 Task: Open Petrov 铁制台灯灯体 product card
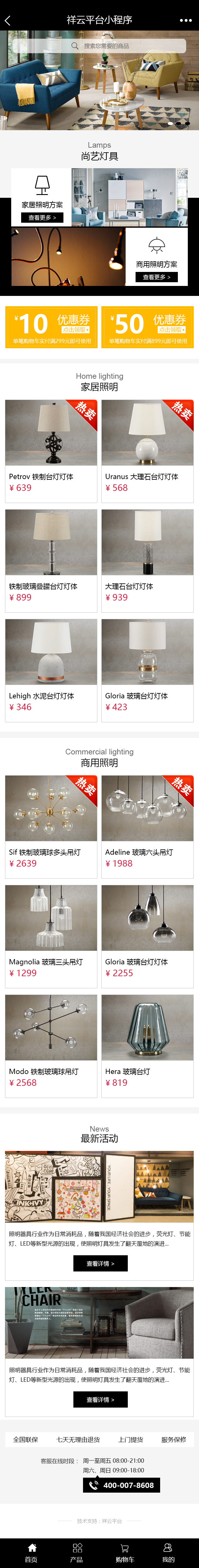tap(51, 450)
